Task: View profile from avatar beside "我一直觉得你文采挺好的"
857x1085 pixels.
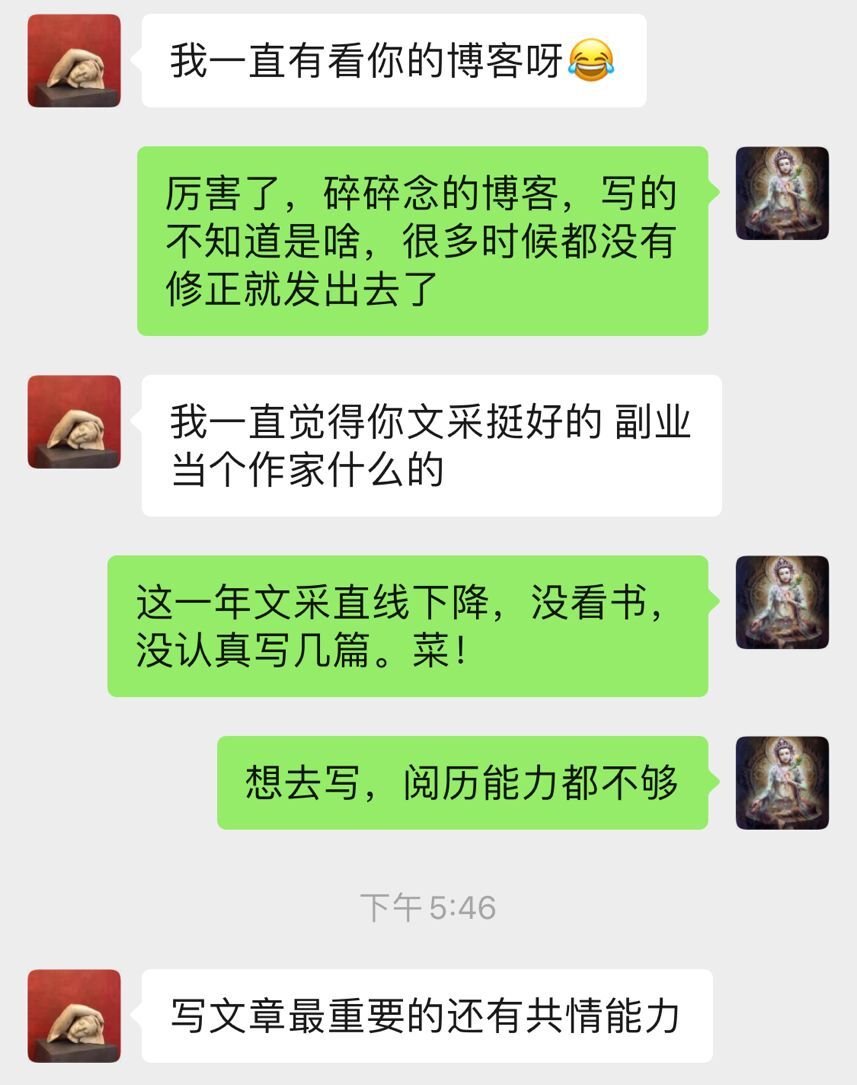Action: pos(74,421)
